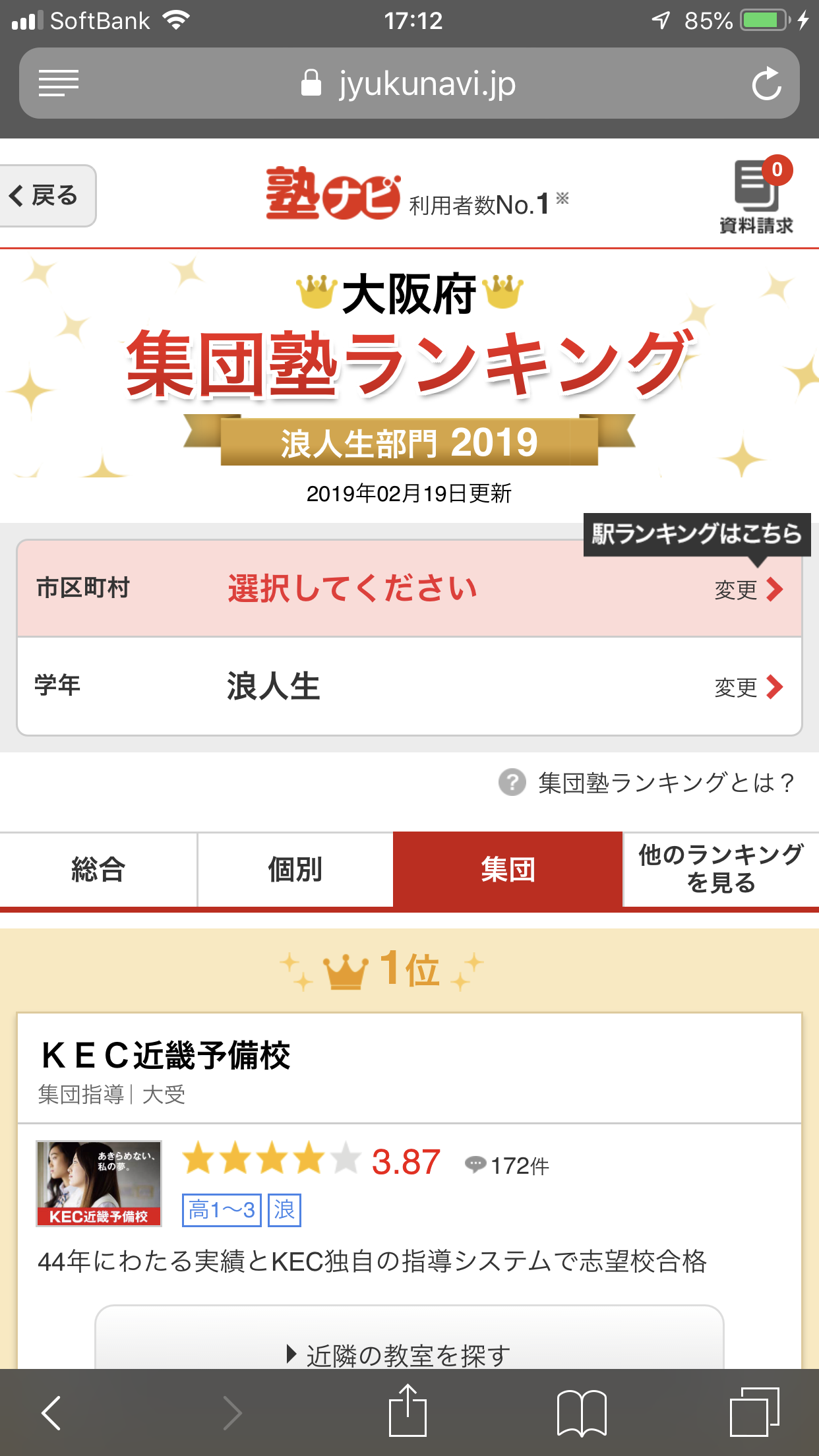Select the 集団 tab

pyautogui.click(x=508, y=870)
